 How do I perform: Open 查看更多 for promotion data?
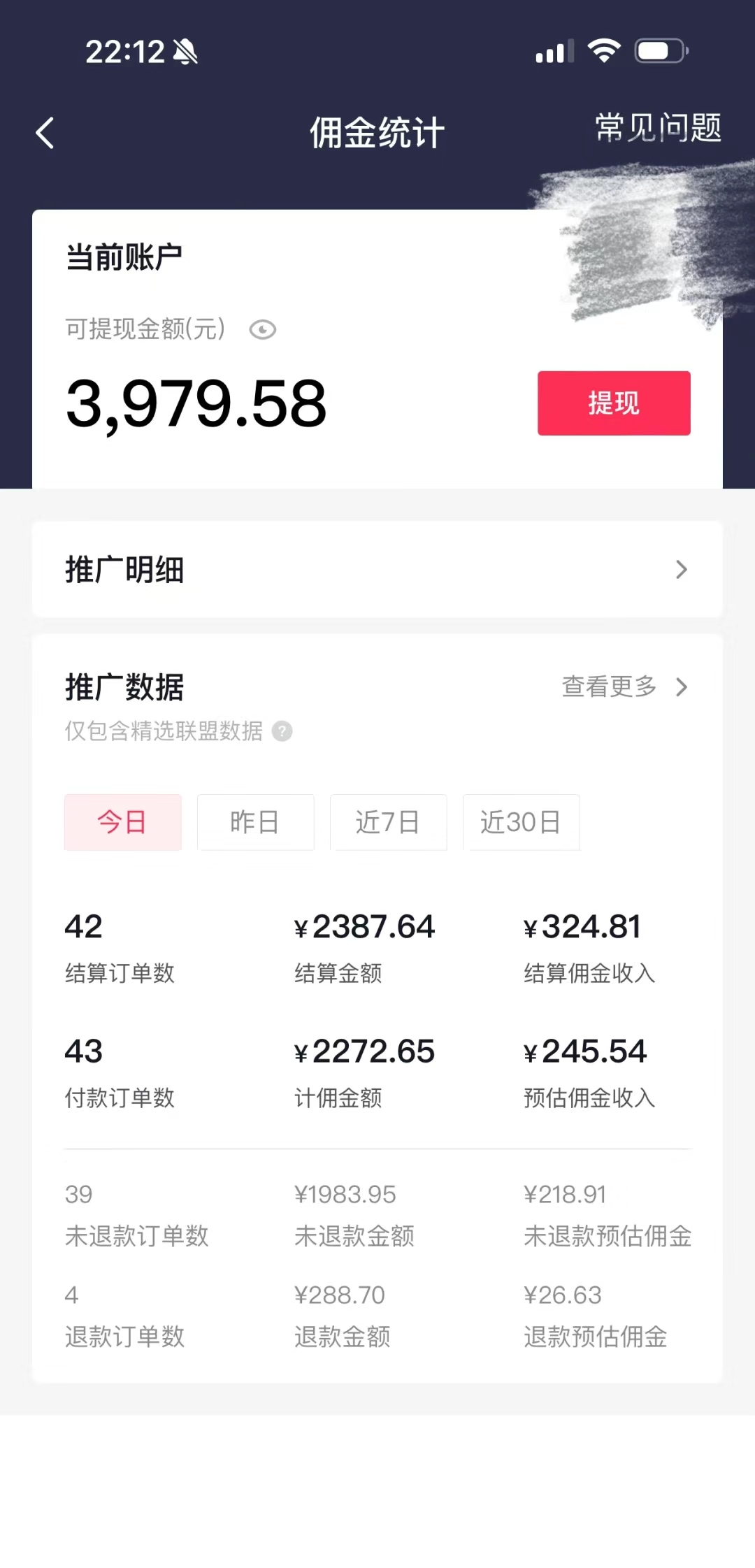click(624, 686)
